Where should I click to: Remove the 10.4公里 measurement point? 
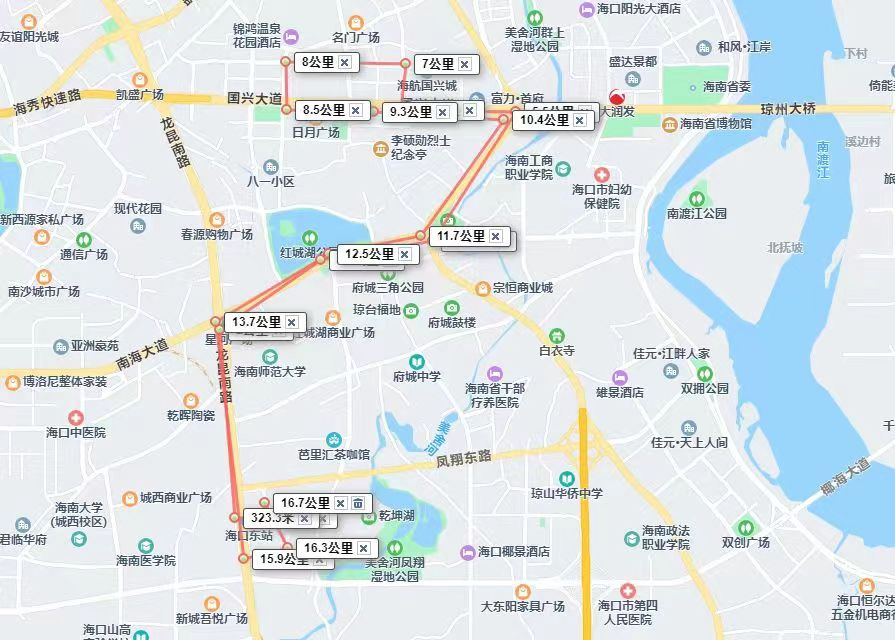579,120
